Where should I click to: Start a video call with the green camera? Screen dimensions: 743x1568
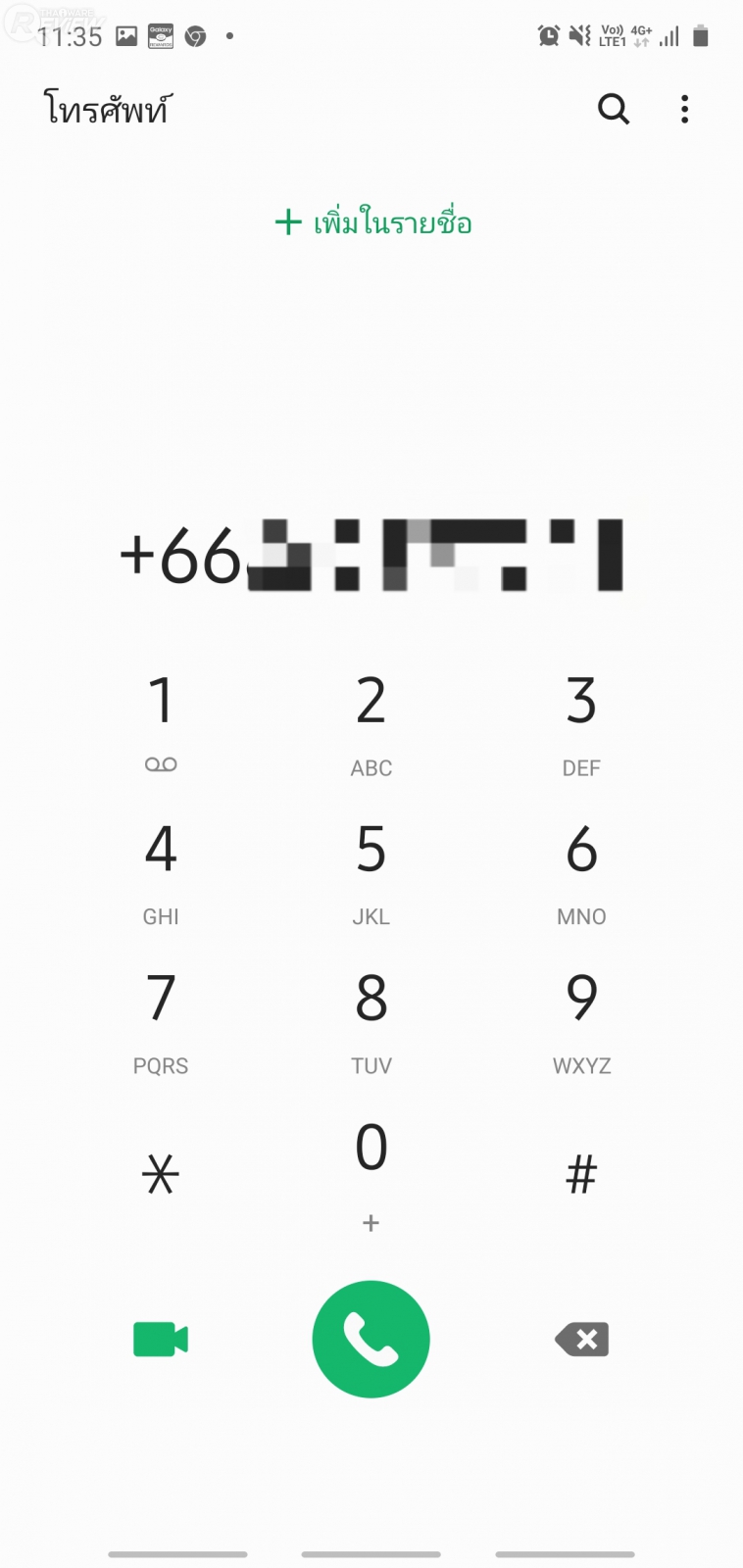(x=161, y=1339)
